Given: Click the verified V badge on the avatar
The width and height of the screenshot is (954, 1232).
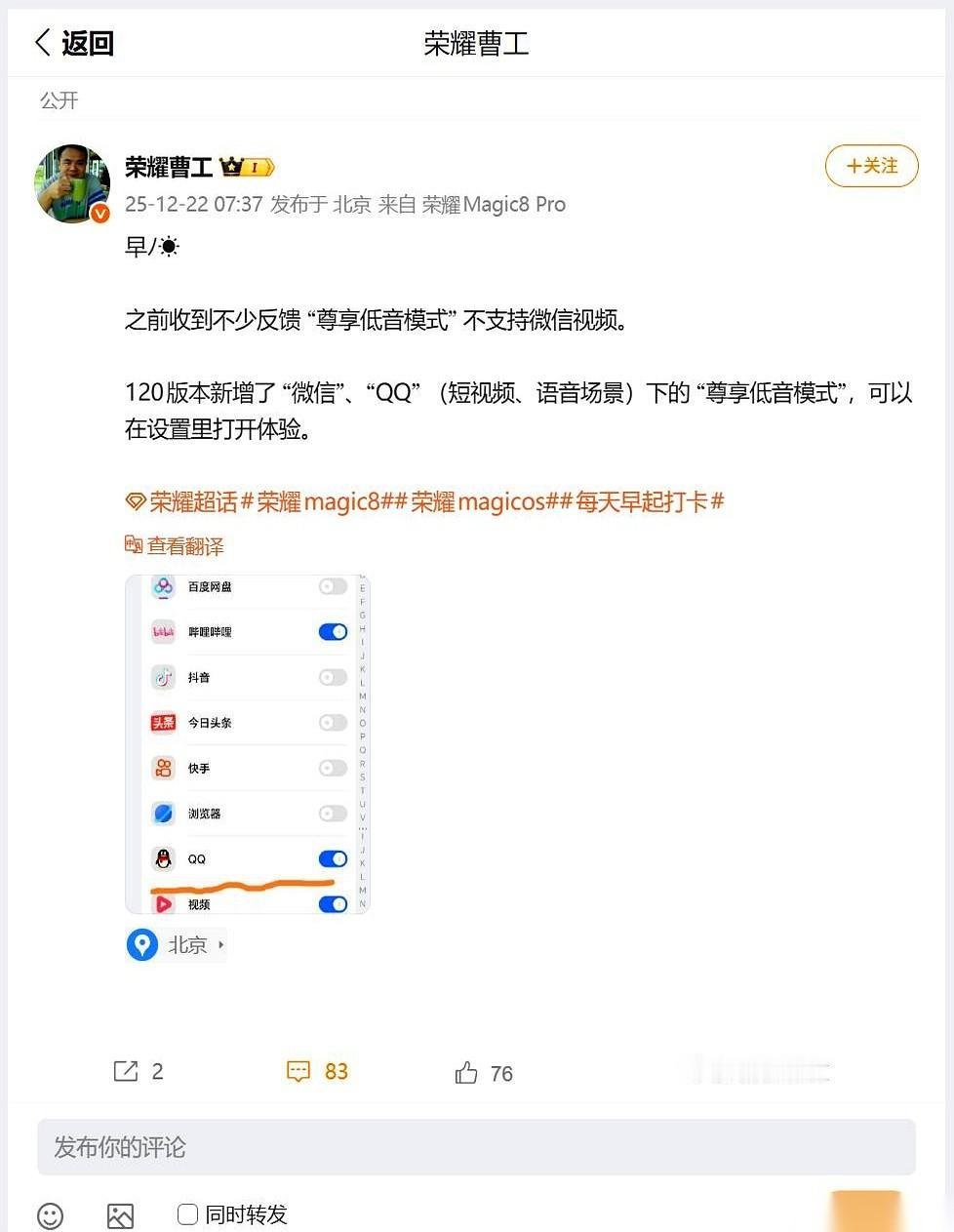Looking at the screenshot, I should click(x=100, y=214).
